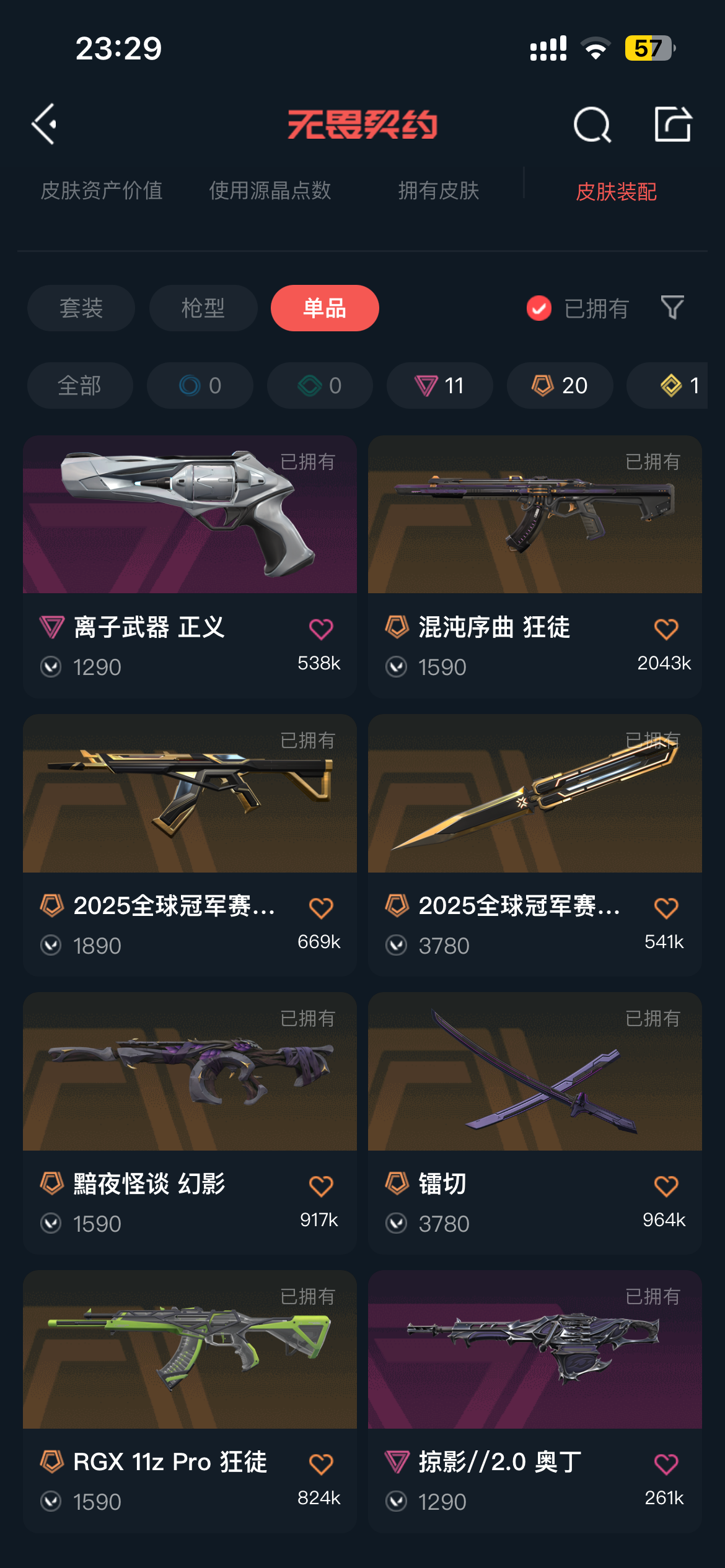Viewport: 725px width, 1568px height.
Task: Filter by the purple tier chip showing 11
Action: (439, 385)
